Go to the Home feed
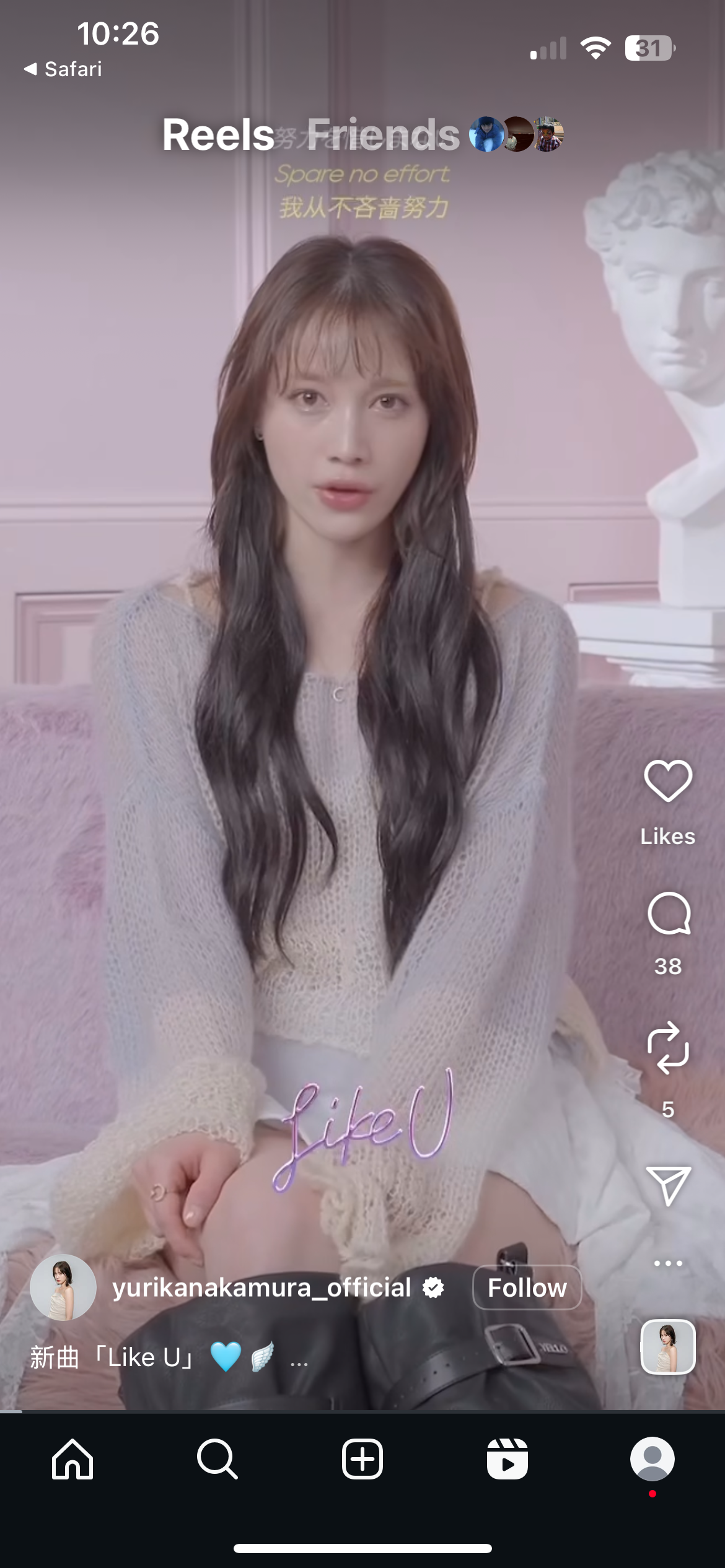Image resolution: width=725 pixels, height=1568 pixels. point(72,1459)
